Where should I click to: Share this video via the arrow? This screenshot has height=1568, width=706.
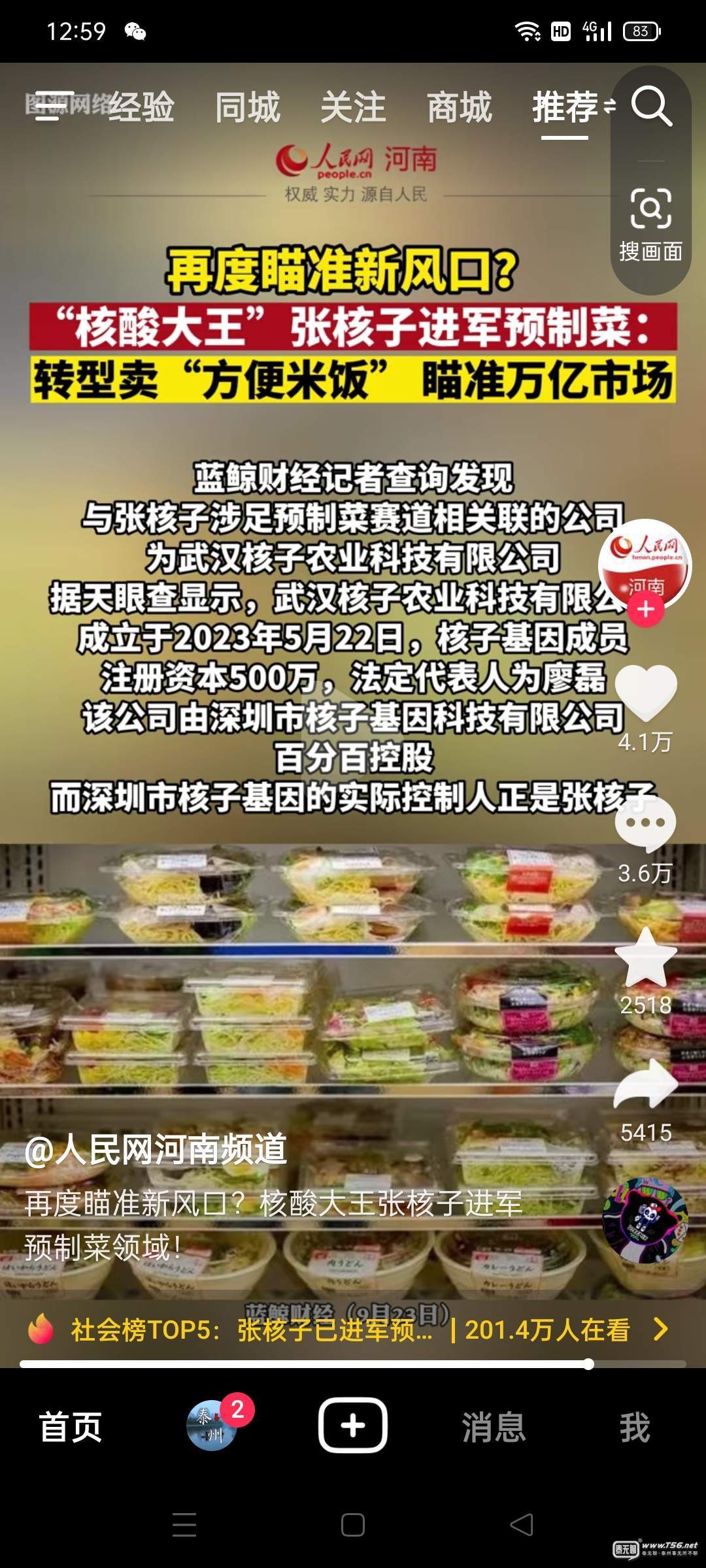point(646,1085)
